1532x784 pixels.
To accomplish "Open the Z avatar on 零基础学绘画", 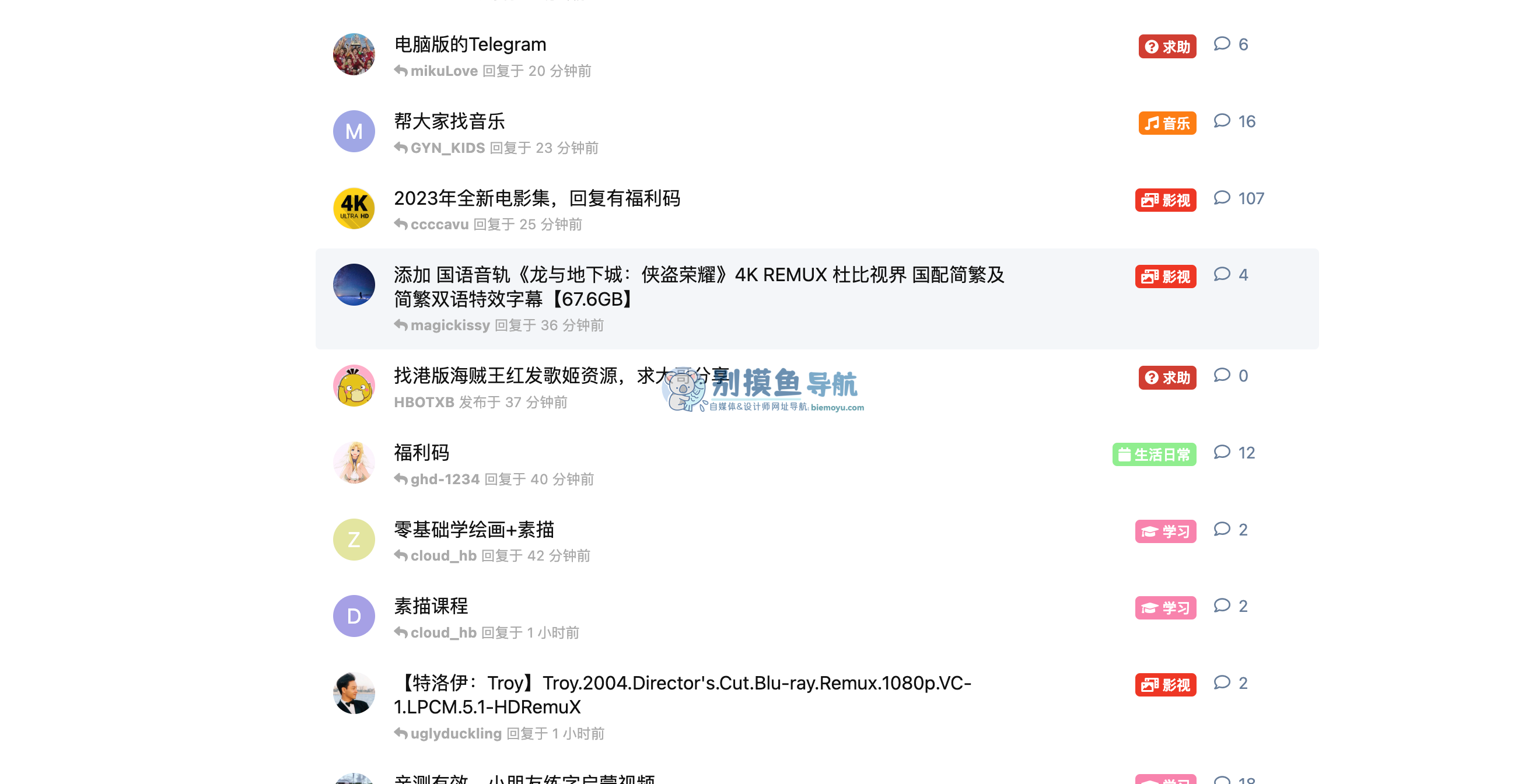I will [x=354, y=540].
